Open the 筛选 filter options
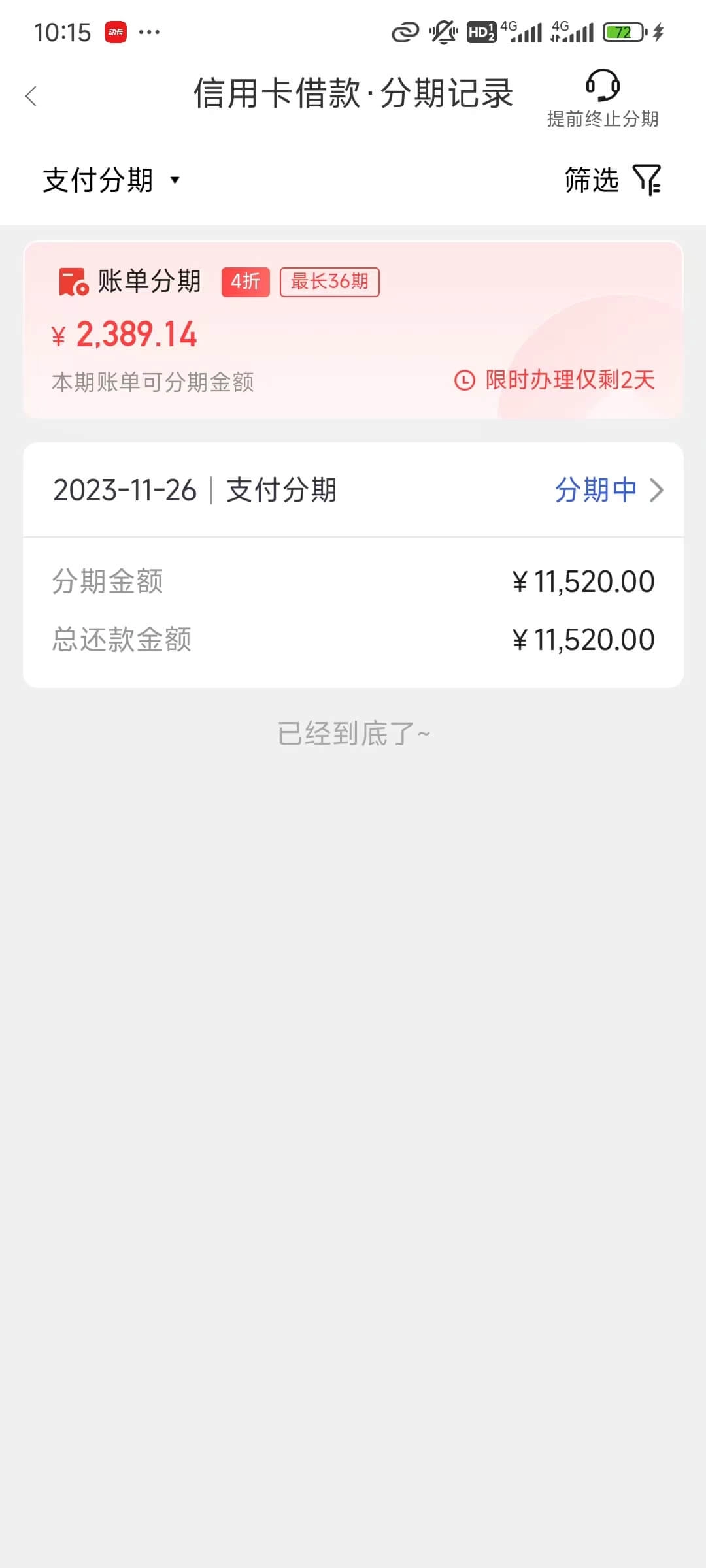This screenshot has height=1568, width=706. (x=613, y=180)
